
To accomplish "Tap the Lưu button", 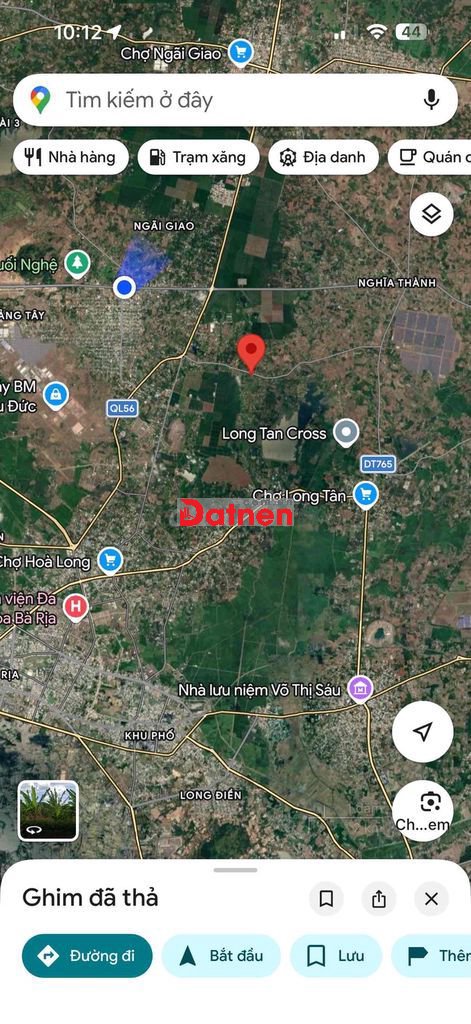I will (x=336, y=955).
